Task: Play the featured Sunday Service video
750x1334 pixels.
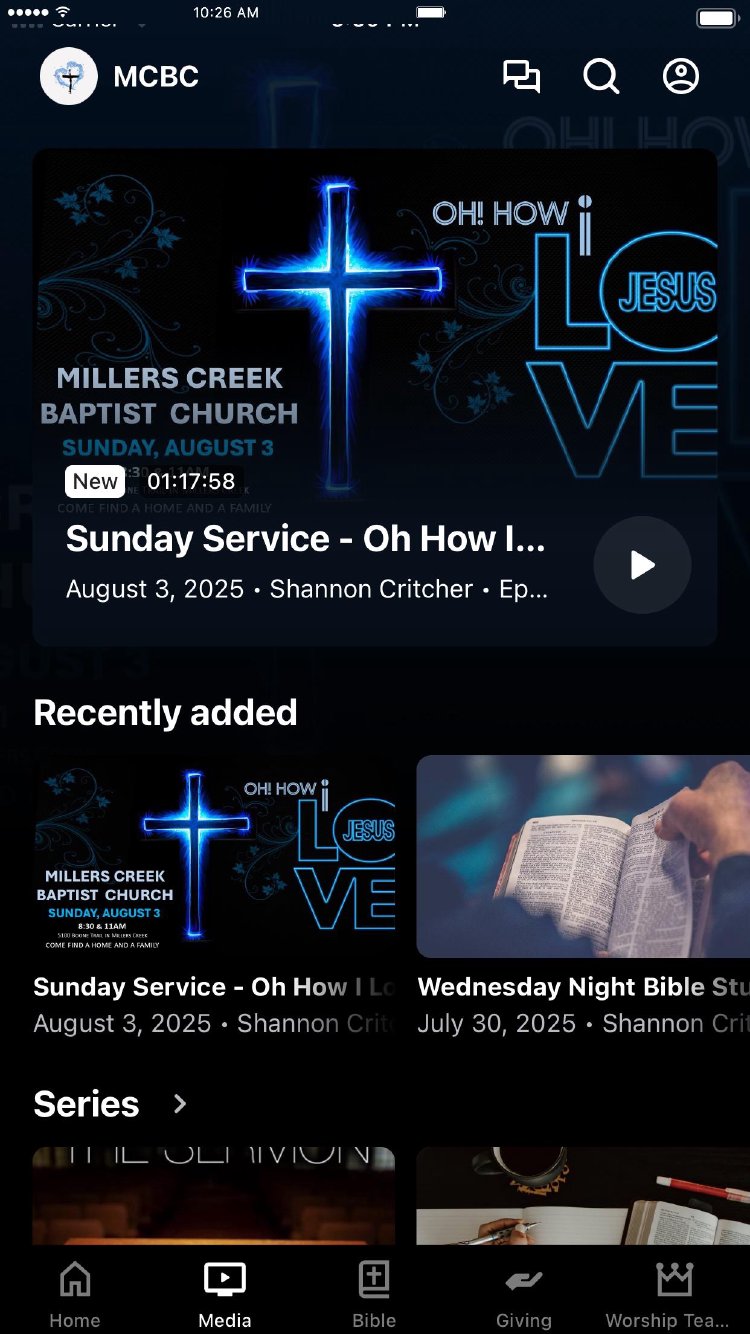Action: tap(642, 565)
